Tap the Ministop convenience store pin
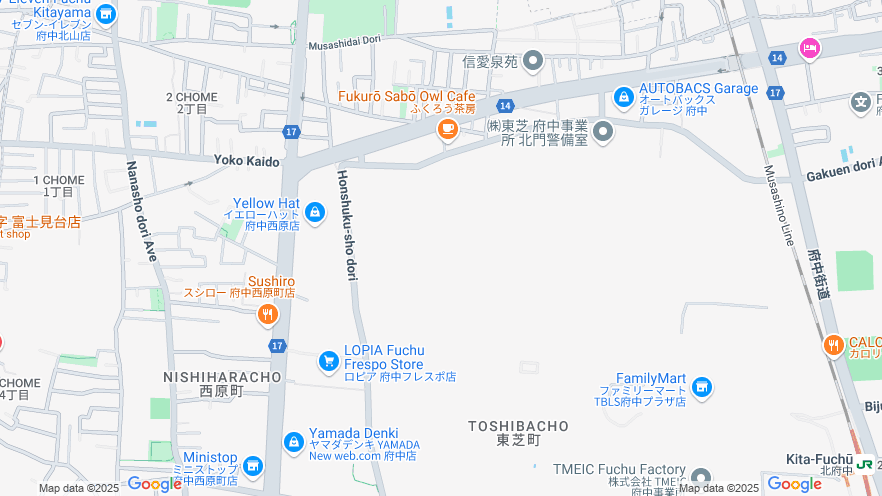Viewport: 882px width, 496px height. (253, 466)
